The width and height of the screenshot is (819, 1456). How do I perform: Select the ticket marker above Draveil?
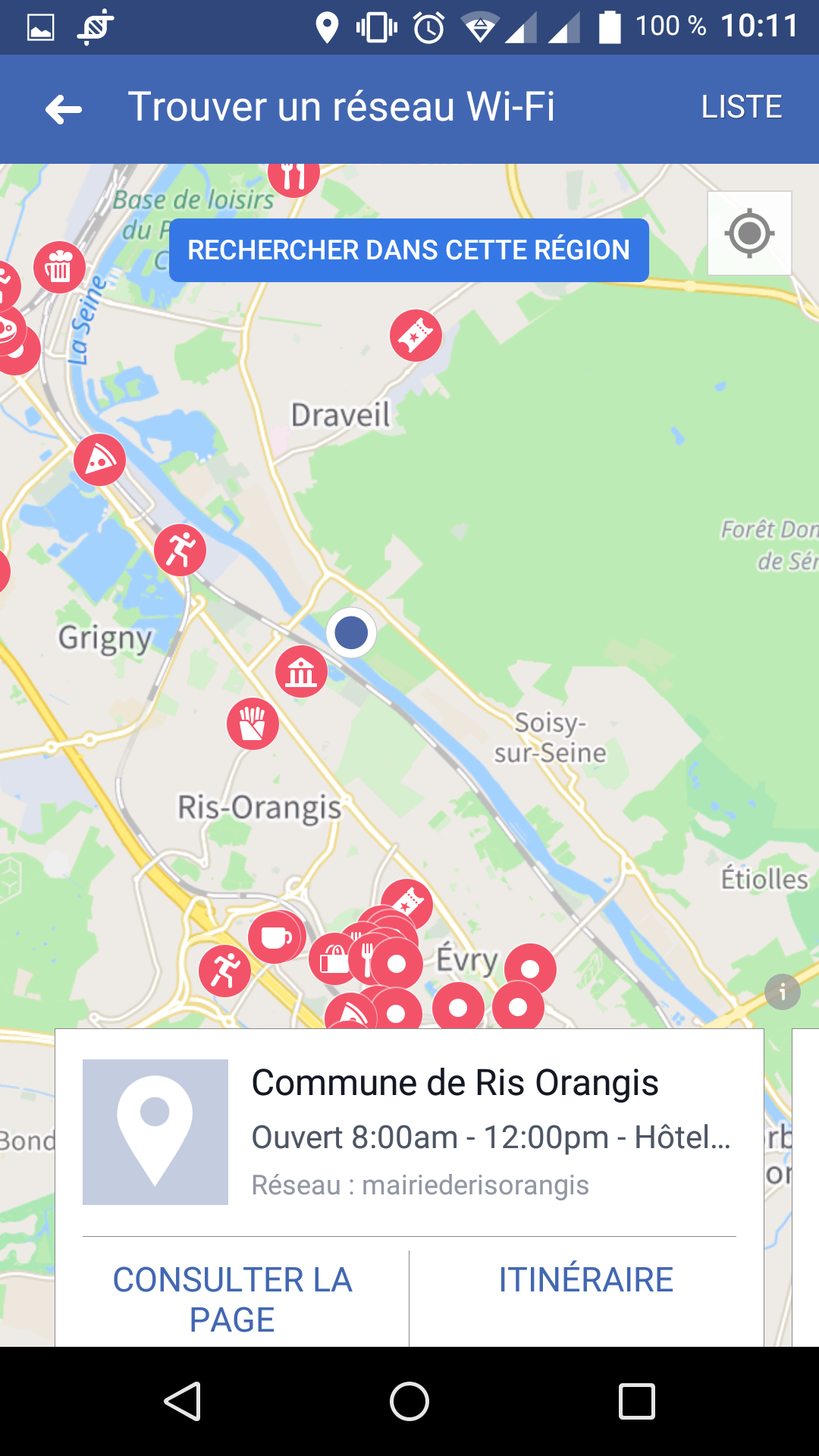416,335
